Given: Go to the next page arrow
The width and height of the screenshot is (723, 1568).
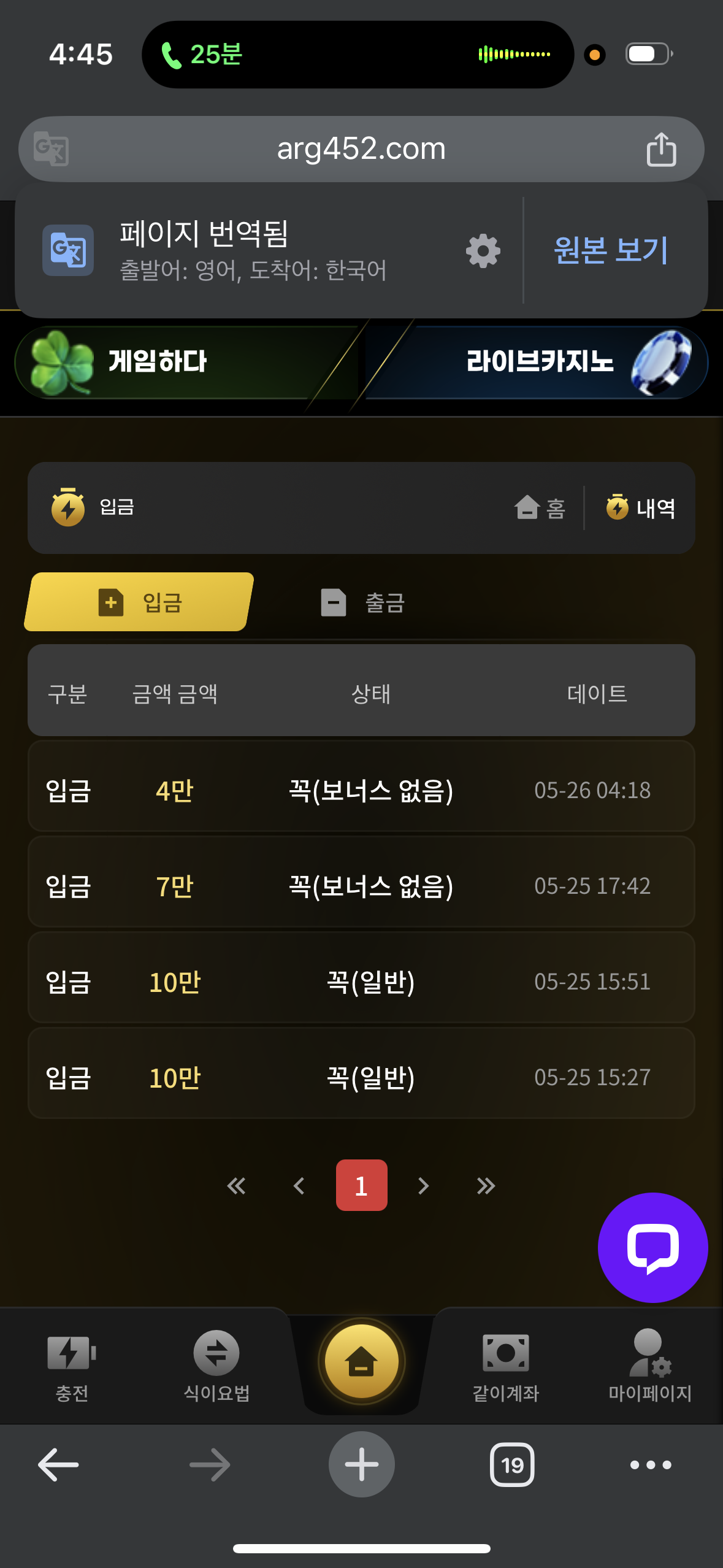Looking at the screenshot, I should (x=423, y=1185).
